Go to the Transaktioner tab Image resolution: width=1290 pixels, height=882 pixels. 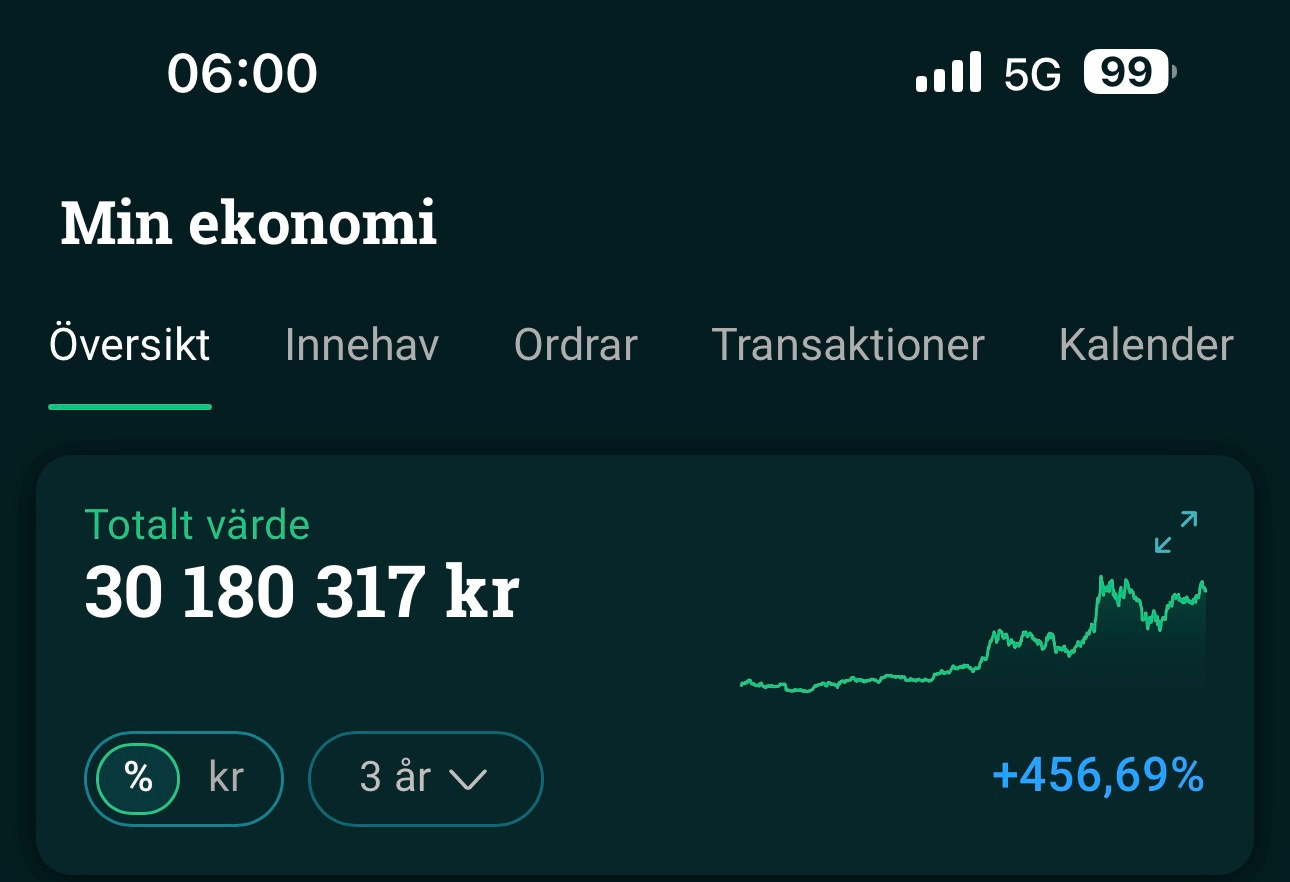tap(848, 345)
